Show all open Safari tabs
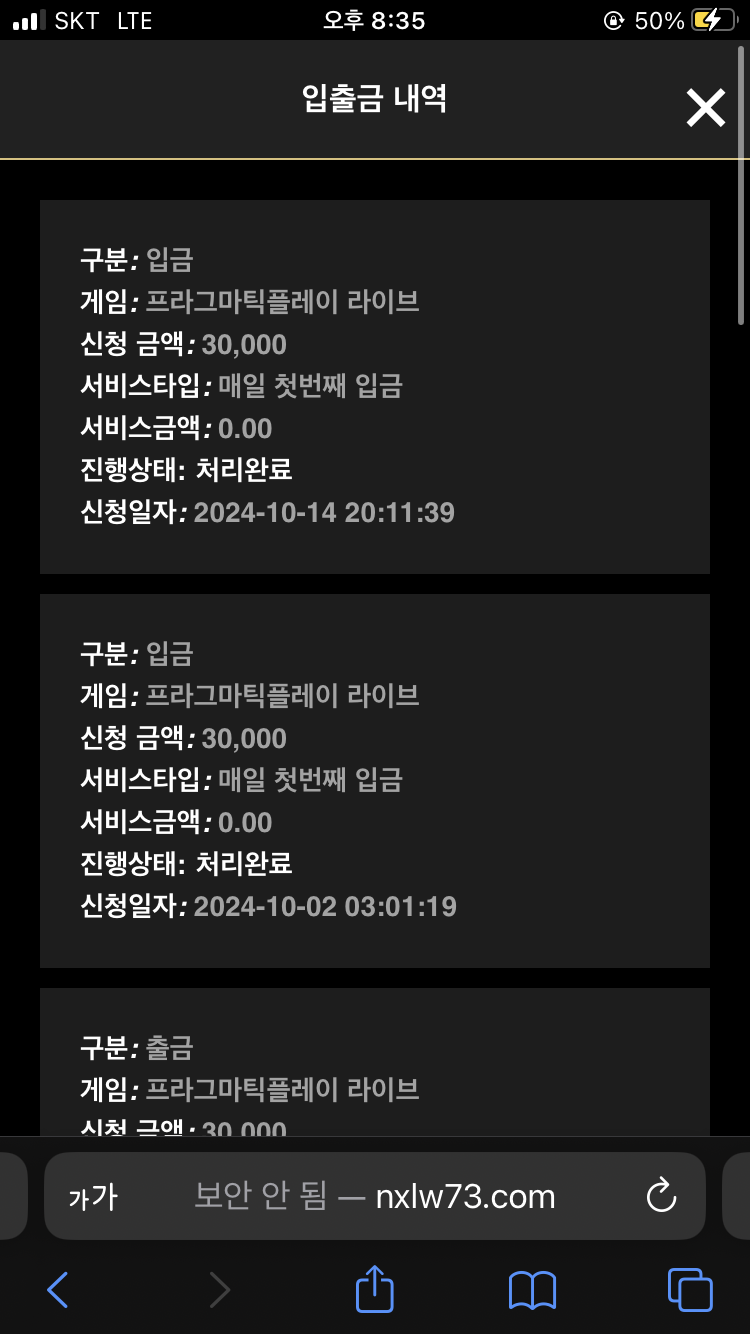The width and height of the screenshot is (750, 1334). point(690,1290)
